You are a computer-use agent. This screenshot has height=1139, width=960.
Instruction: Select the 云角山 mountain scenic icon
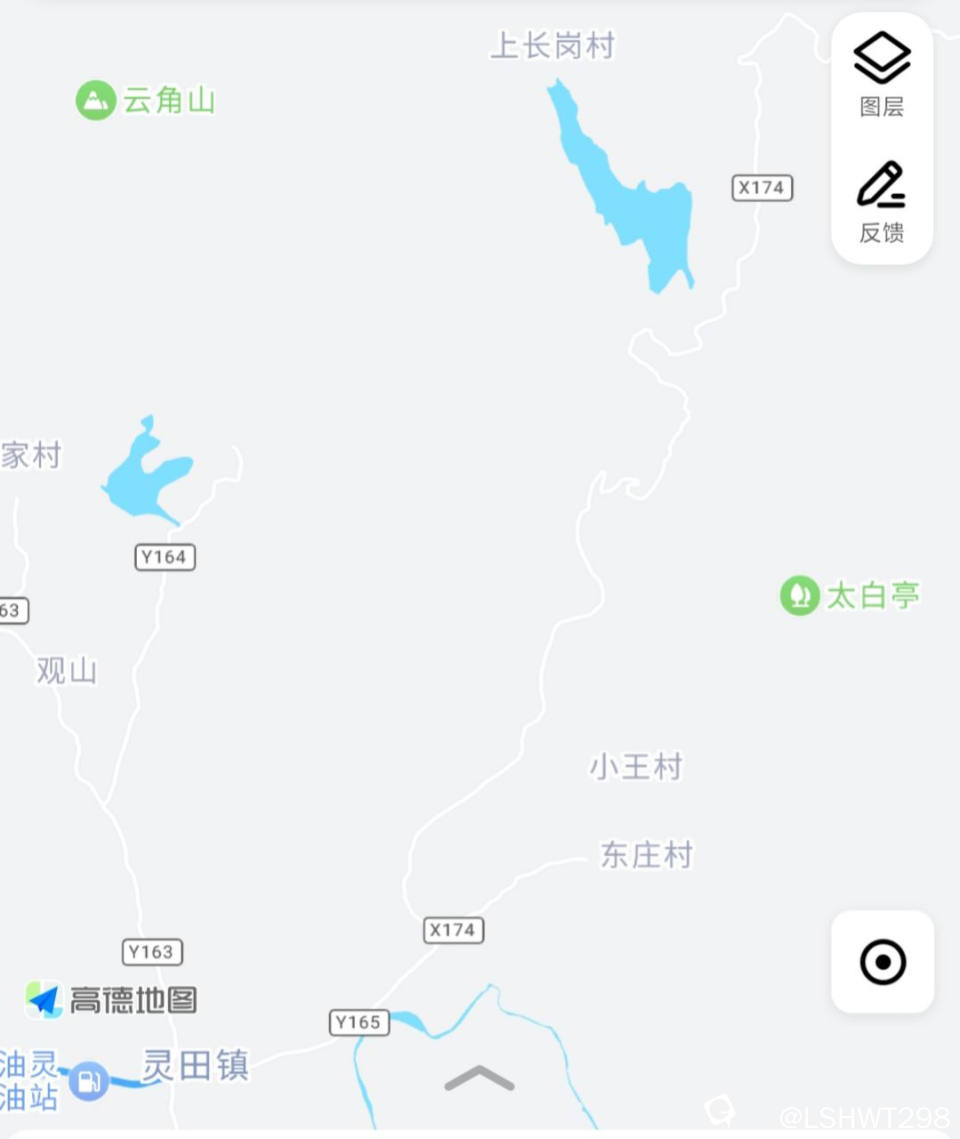coord(95,100)
